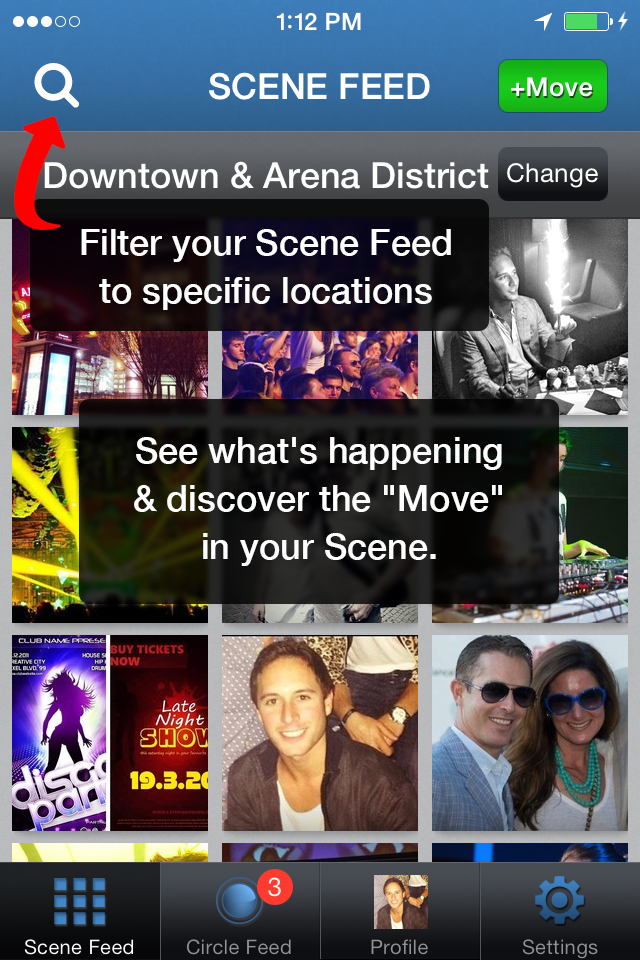Change the Downtown & Arena District location
The height and width of the screenshot is (960, 640).
tap(552, 174)
